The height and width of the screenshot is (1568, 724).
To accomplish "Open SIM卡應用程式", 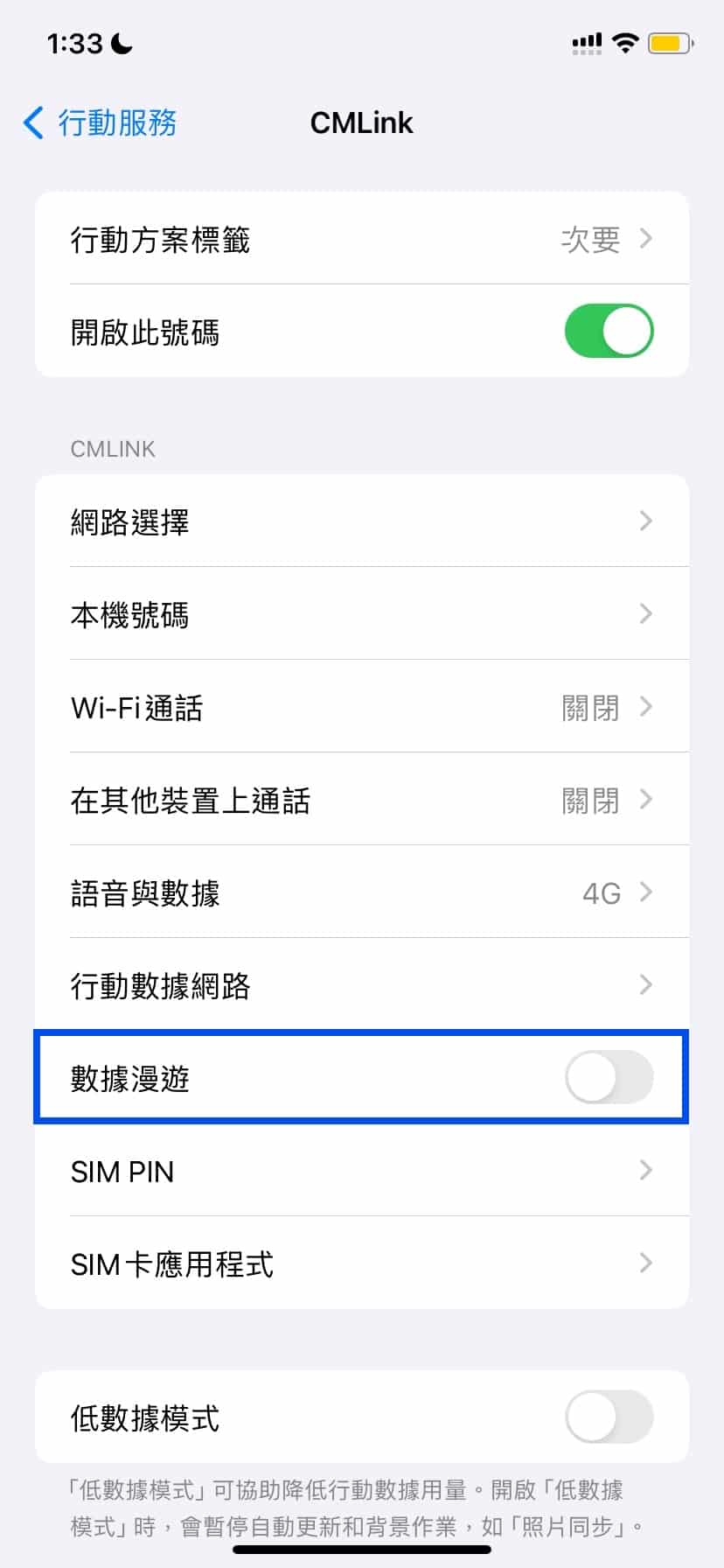I will click(x=362, y=1263).
